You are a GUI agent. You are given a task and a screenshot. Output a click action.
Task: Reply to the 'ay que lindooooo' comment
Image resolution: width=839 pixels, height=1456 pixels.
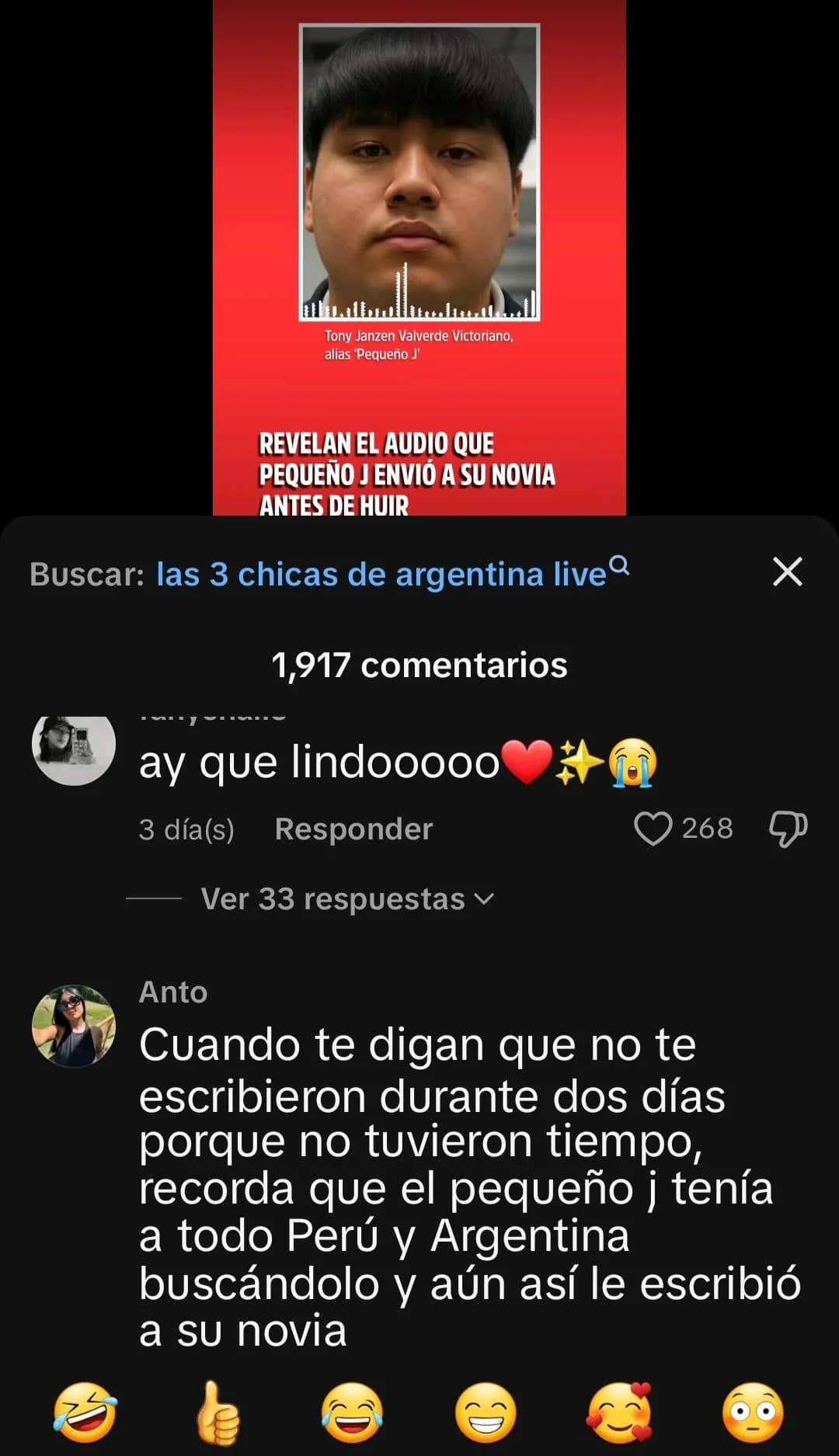click(353, 829)
